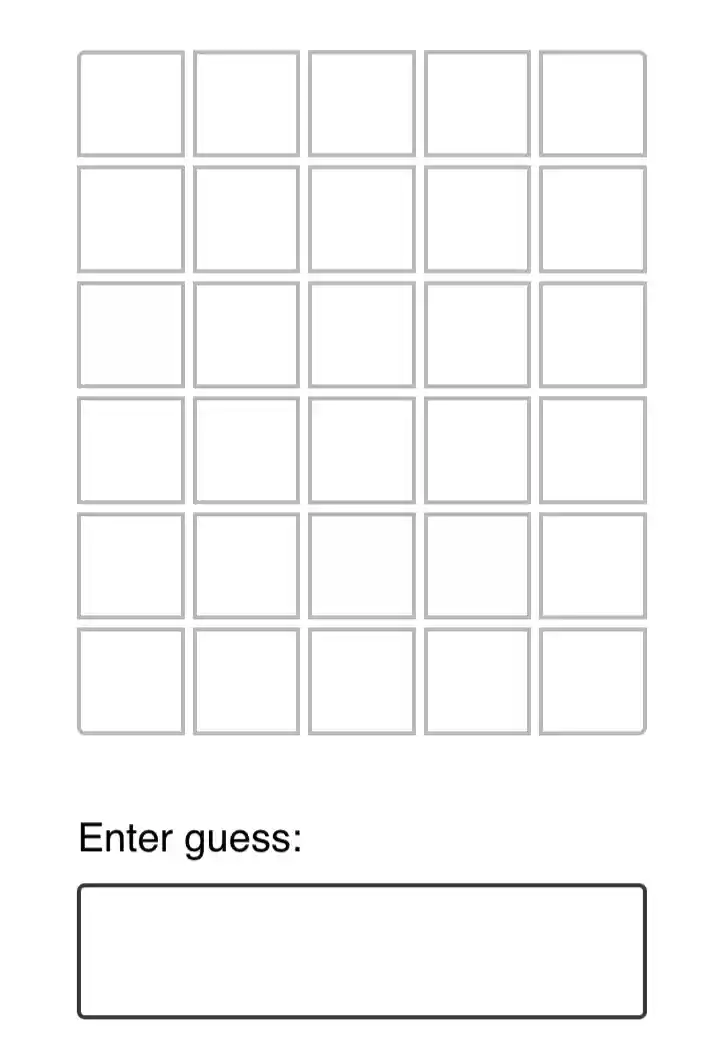Click the last cell of the third row
Image resolution: width=724 pixels, height=1060 pixels.
pyautogui.click(x=592, y=333)
